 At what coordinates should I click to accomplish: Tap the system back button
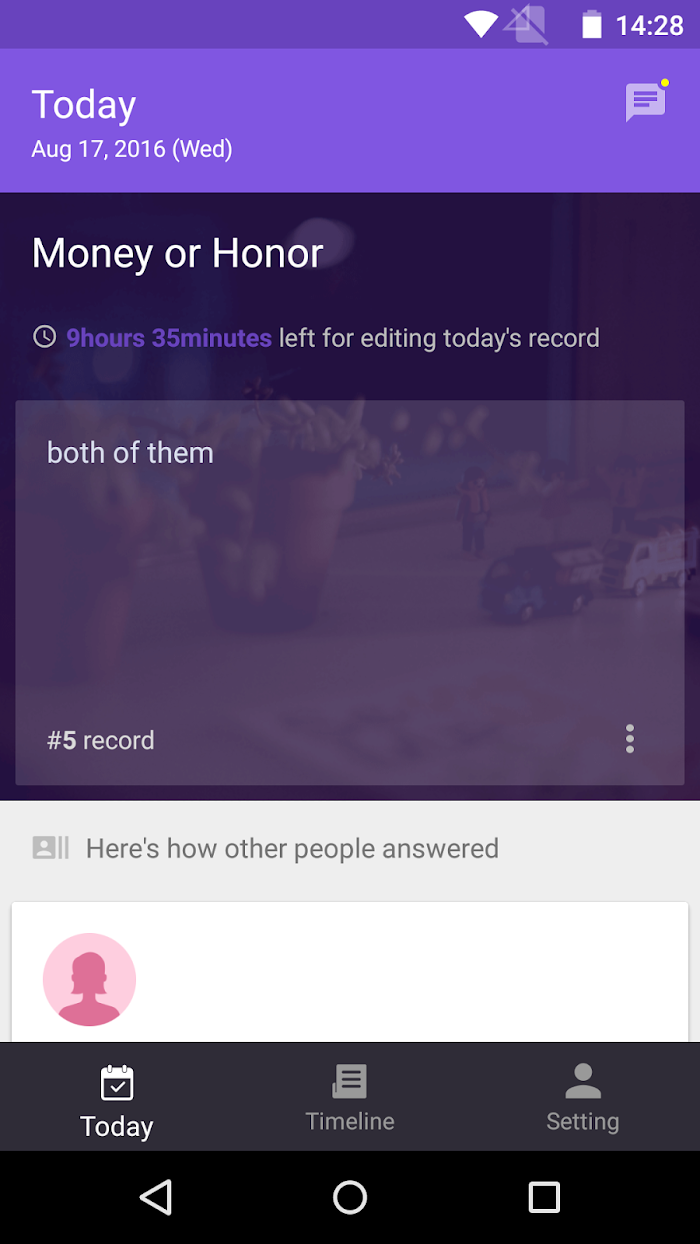coord(156,1197)
